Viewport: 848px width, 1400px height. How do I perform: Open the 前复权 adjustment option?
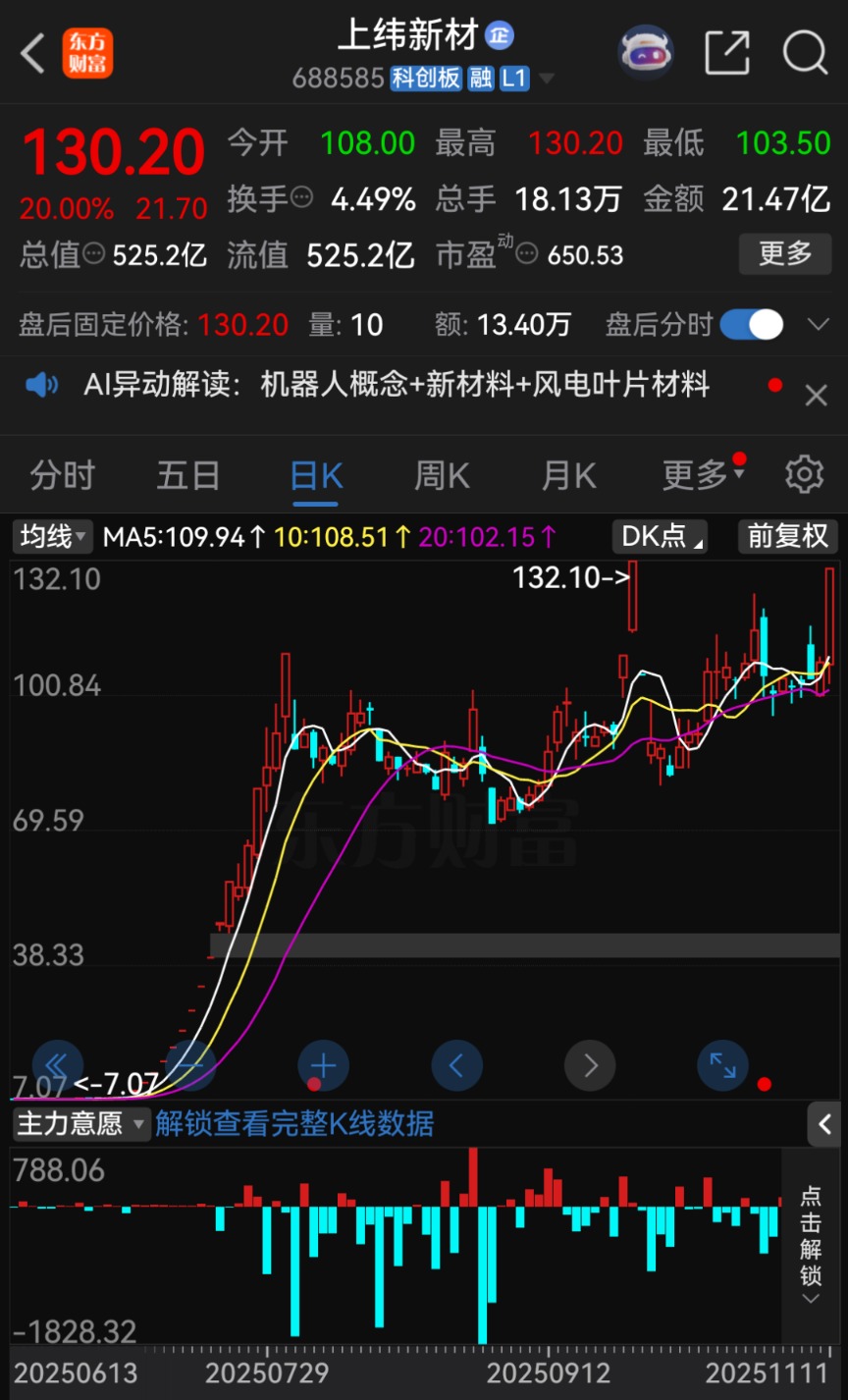tap(788, 536)
